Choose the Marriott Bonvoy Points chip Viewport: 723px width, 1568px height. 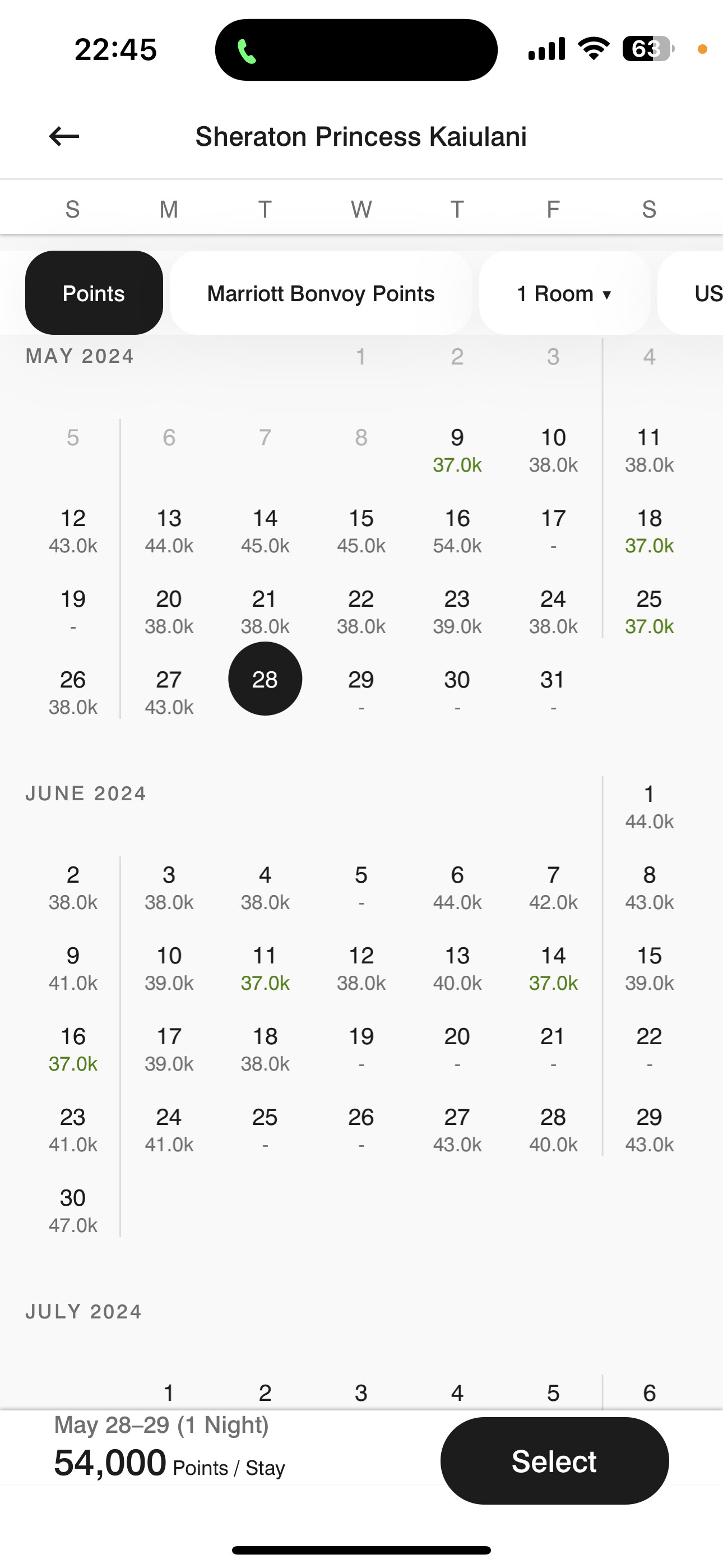[x=321, y=293]
